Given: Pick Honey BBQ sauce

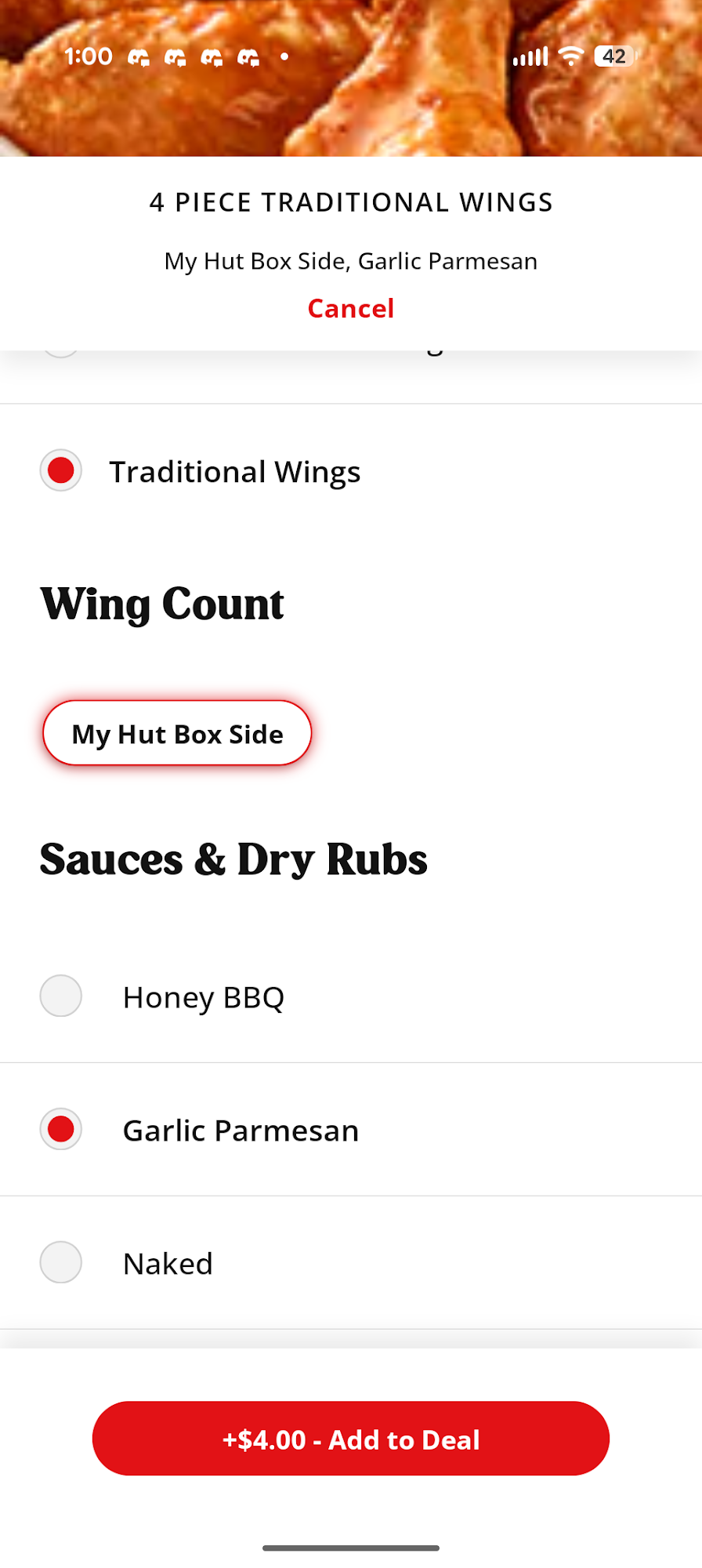Looking at the screenshot, I should pyautogui.click(x=61, y=996).
